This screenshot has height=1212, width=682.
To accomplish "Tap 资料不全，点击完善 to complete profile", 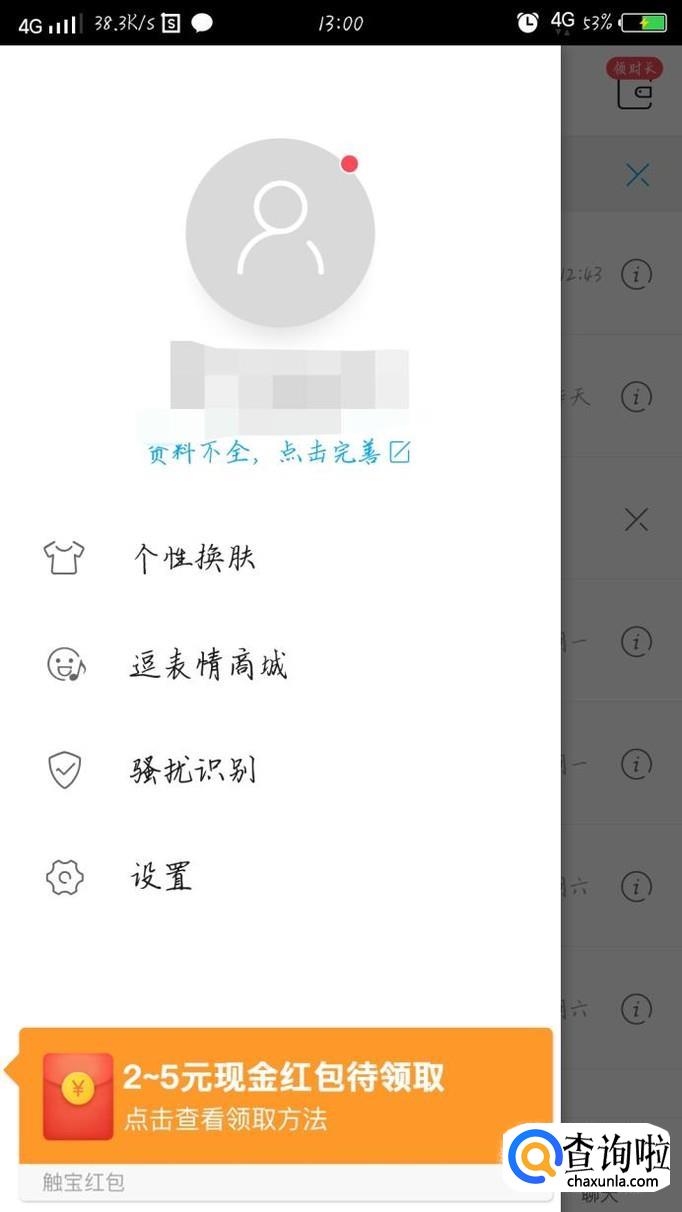I will click(x=279, y=453).
